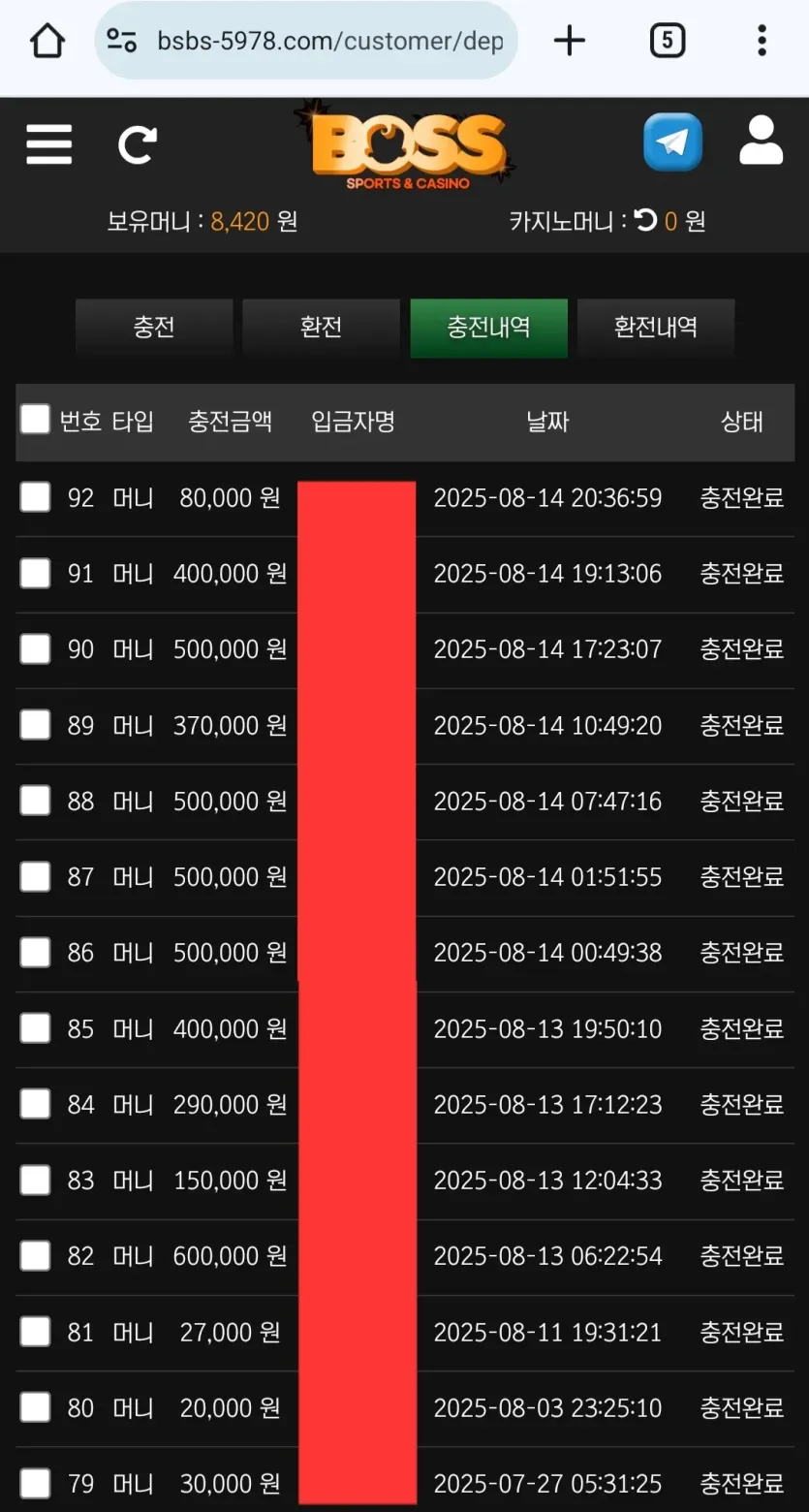Go to the browser home page
This screenshot has width=809, height=1512.
pos(47,41)
